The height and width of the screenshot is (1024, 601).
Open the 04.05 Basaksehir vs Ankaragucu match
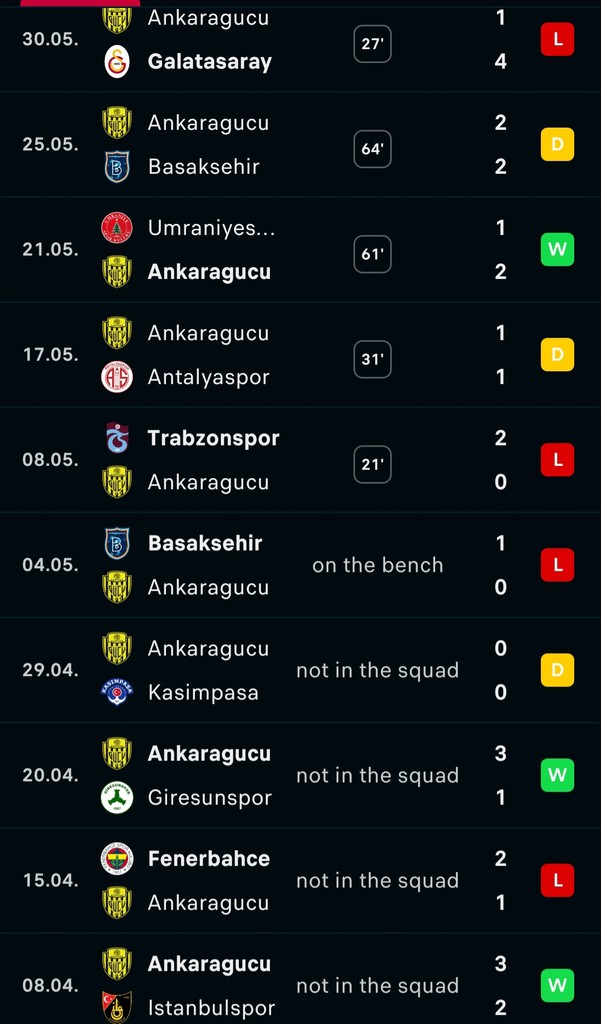300,565
